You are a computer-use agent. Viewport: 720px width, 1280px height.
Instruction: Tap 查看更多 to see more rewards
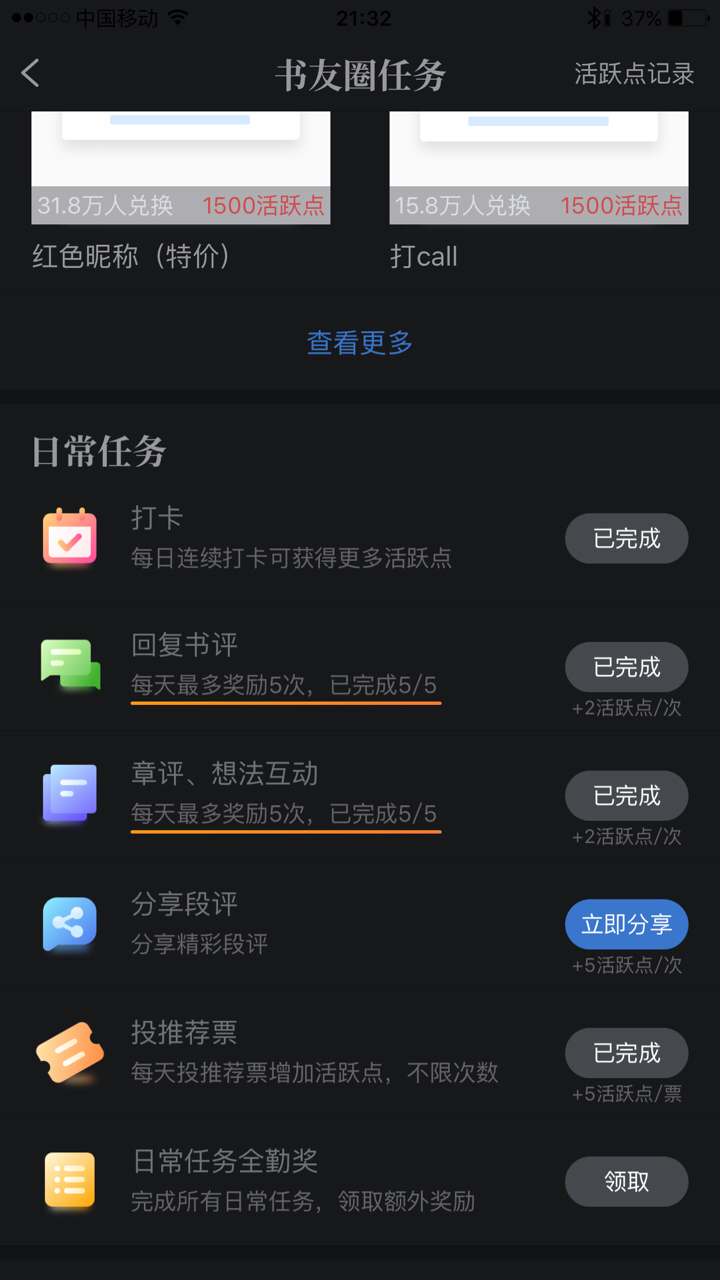[x=360, y=343]
